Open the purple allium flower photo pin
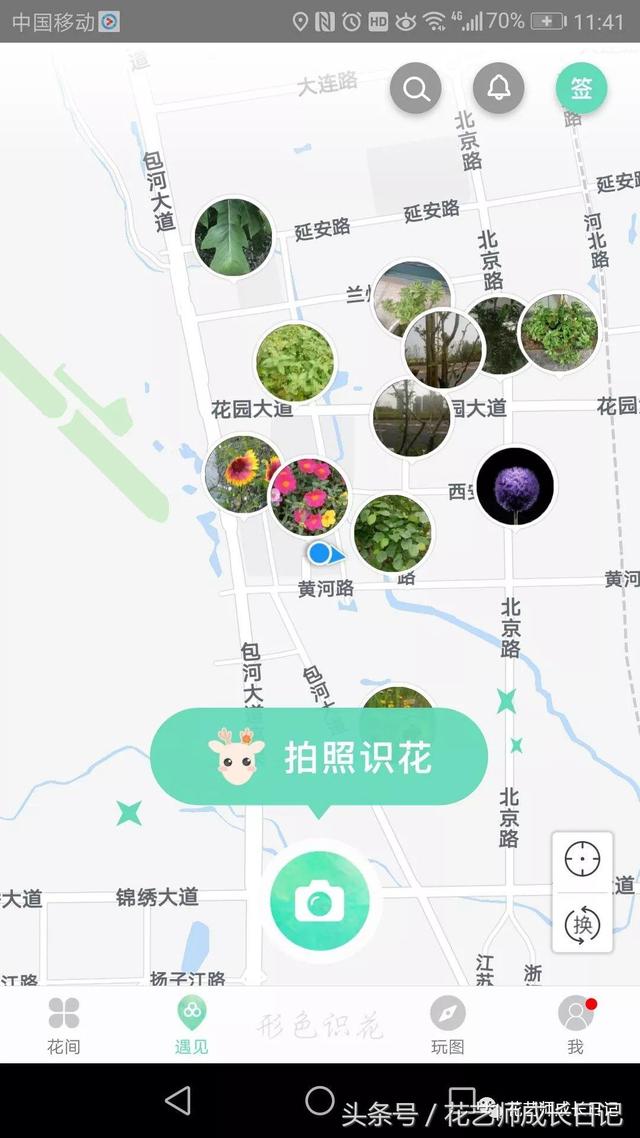This screenshot has height=1138, width=640. click(515, 486)
